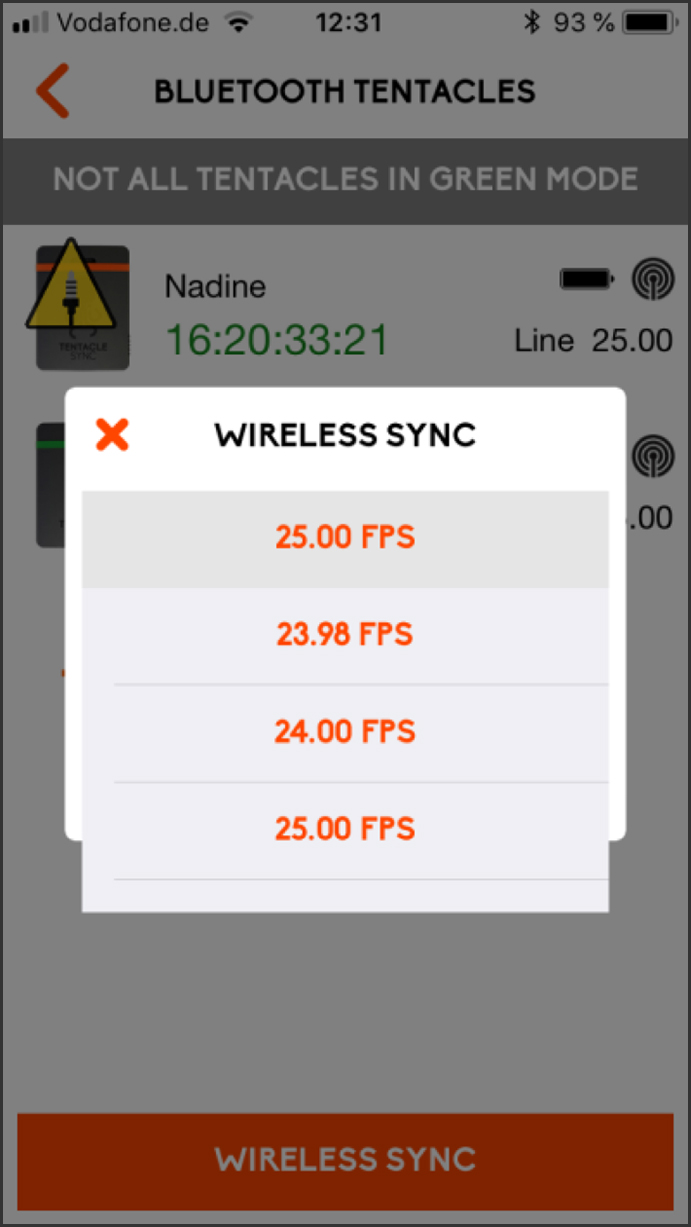
Task: Select 23.98 FPS from the list
Action: click(345, 635)
